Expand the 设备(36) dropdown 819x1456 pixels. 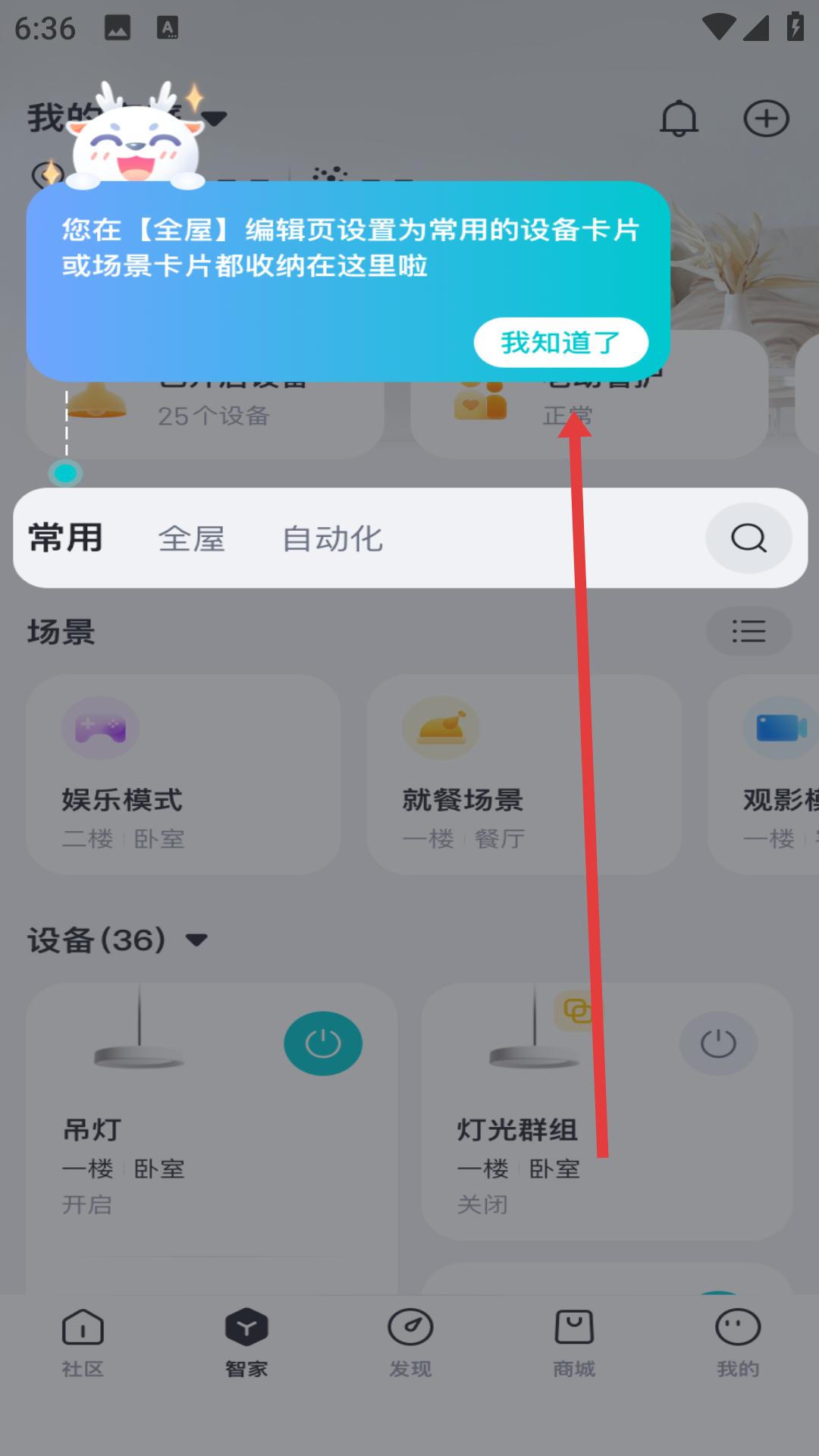pyautogui.click(x=196, y=940)
